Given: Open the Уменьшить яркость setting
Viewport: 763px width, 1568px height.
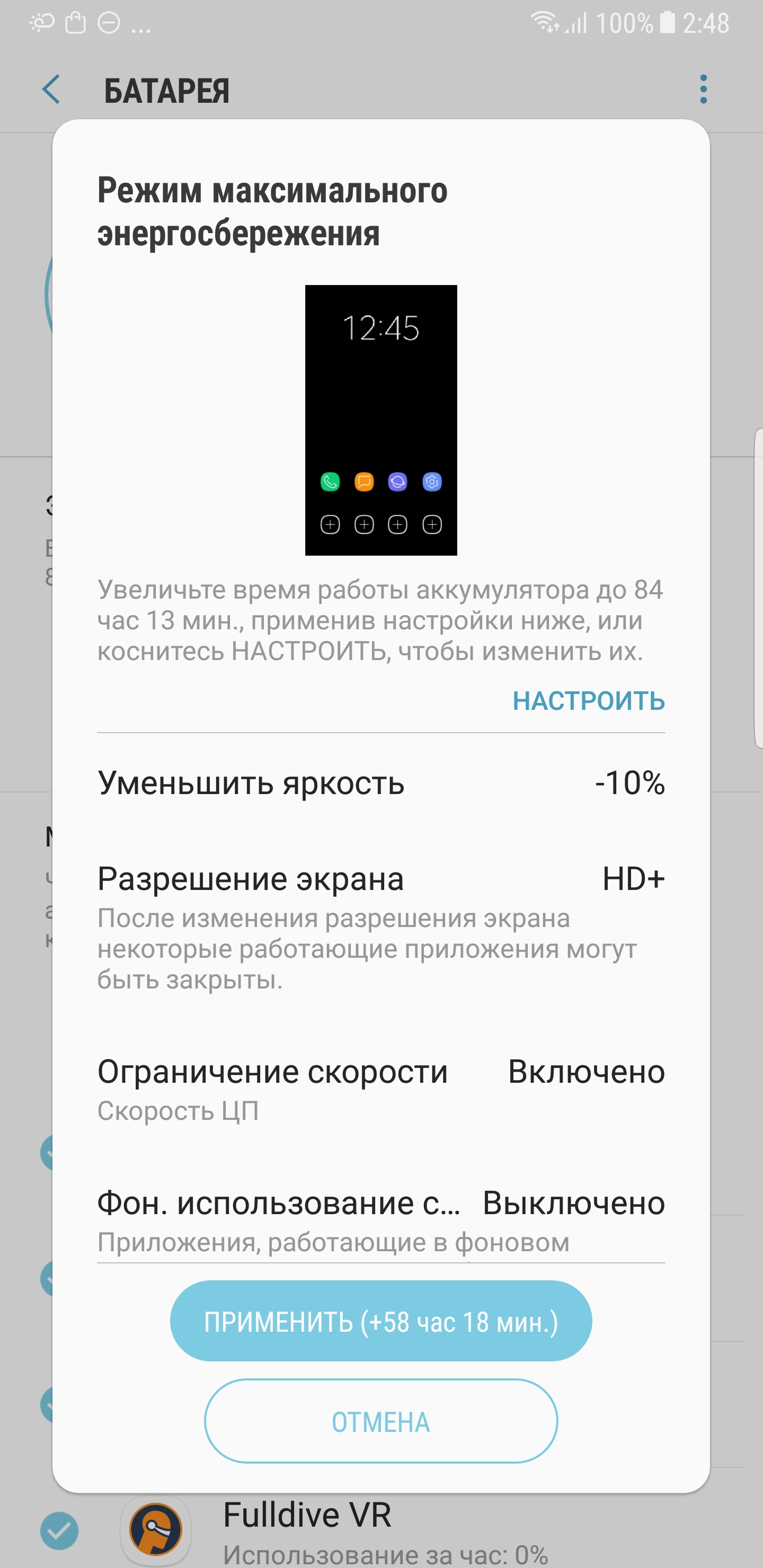Looking at the screenshot, I should 380,783.
